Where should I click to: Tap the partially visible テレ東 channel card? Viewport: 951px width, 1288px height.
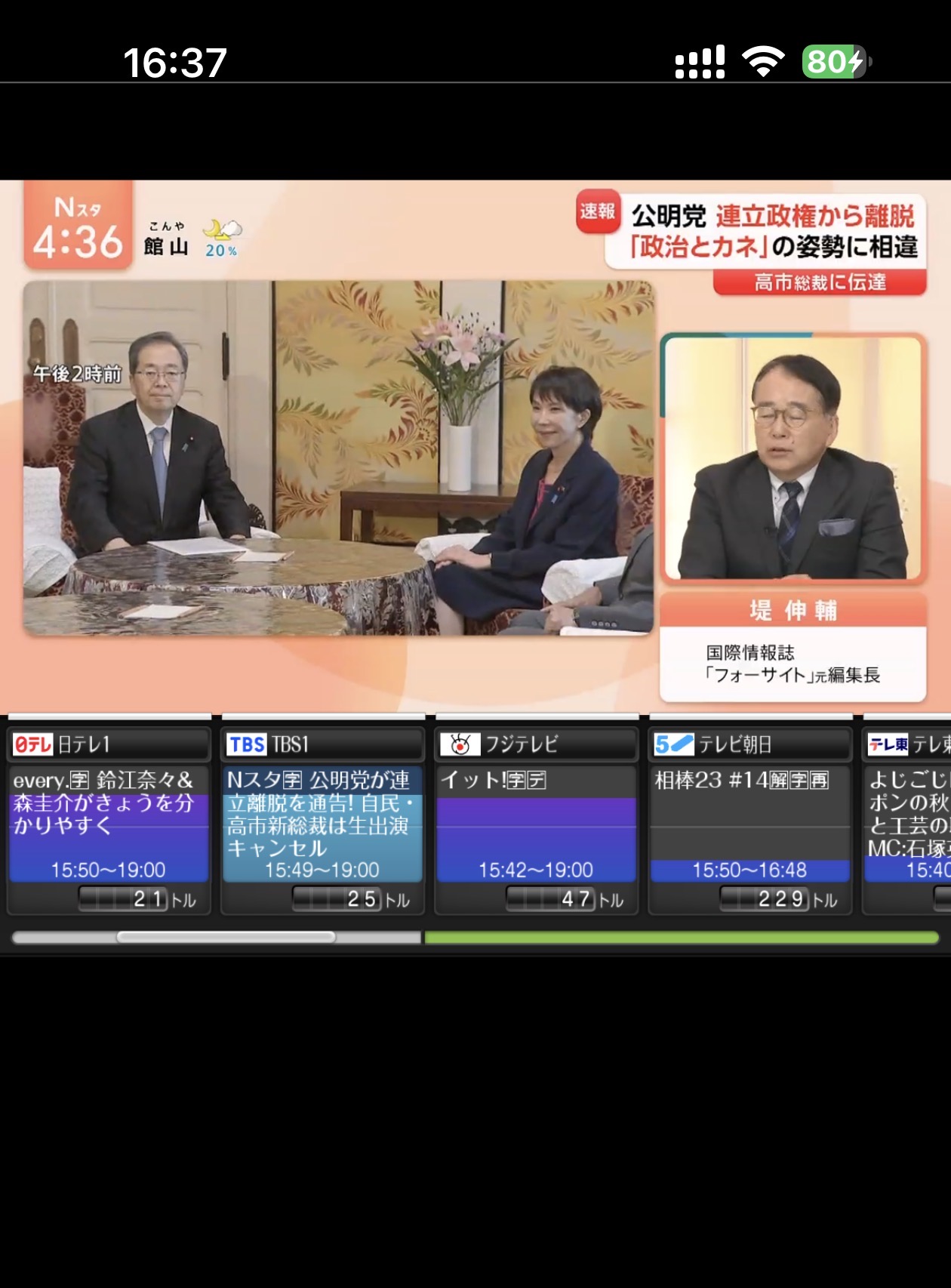(x=909, y=819)
